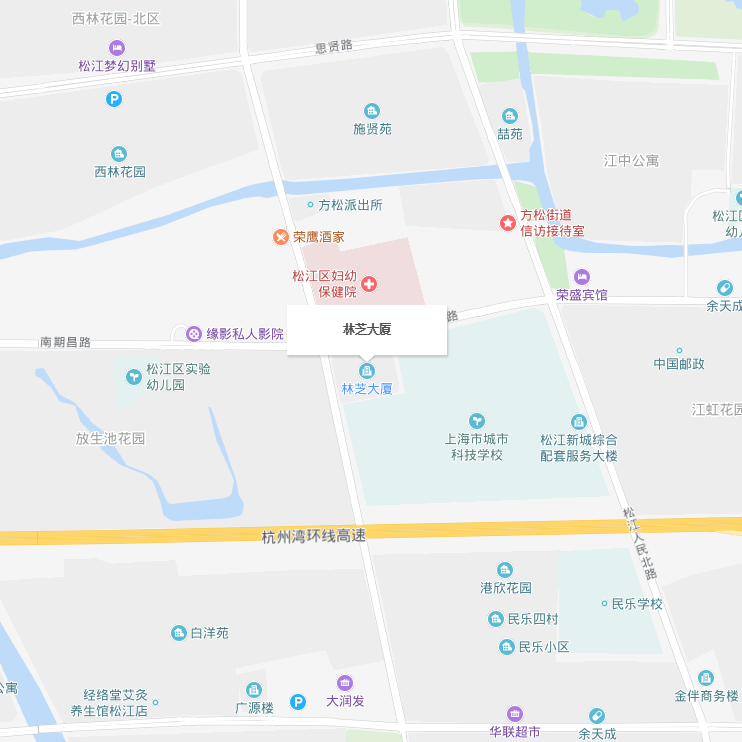The width and height of the screenshot is (742, 742).
Task: Select the 林芝大厦 building marker
Action: click(x=367, y=371)
